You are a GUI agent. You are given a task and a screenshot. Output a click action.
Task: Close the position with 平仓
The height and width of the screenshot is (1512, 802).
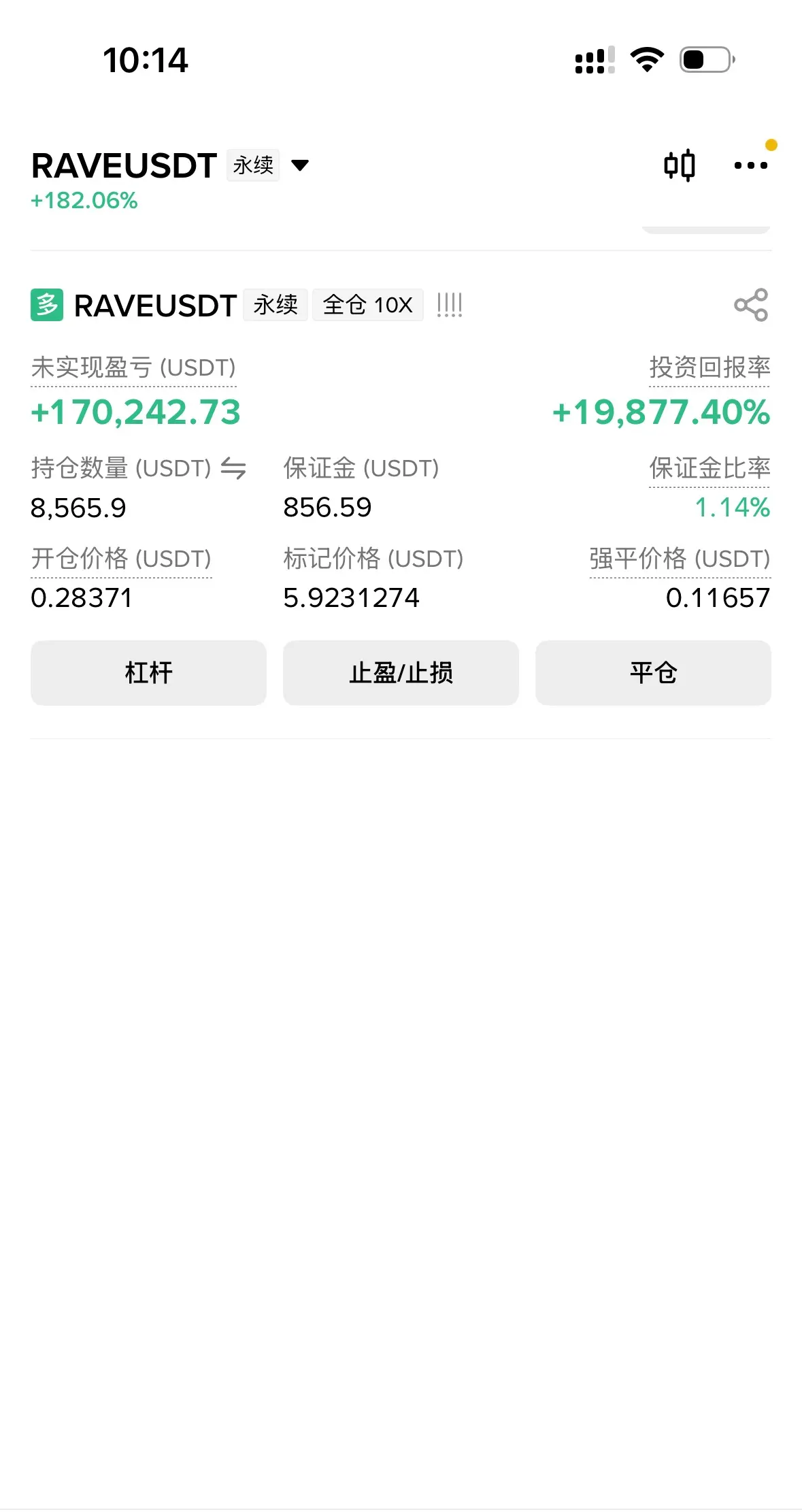[x=653, y=672]
